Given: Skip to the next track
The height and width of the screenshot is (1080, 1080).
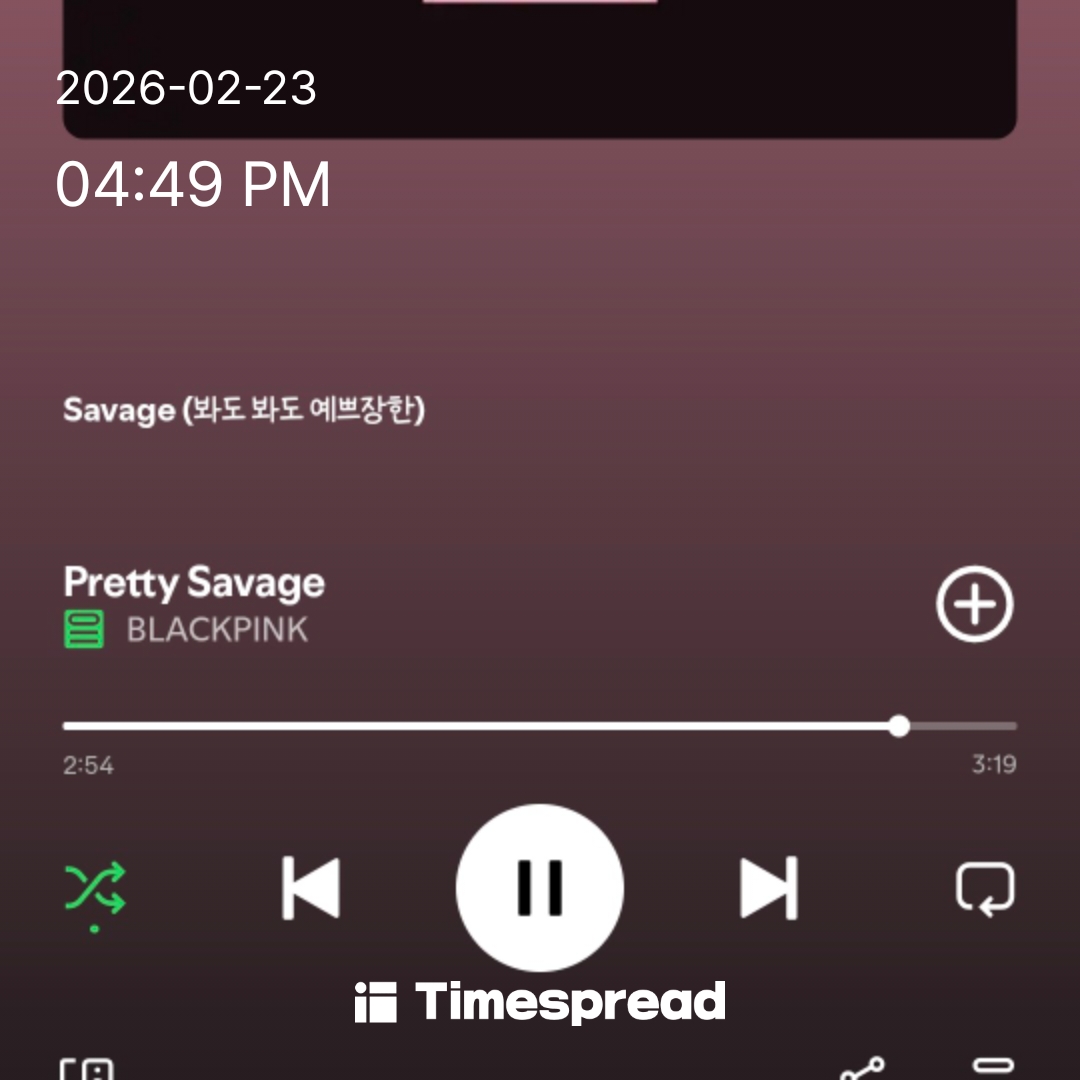Looking at the screenshot, I should [x=768, y=887].
